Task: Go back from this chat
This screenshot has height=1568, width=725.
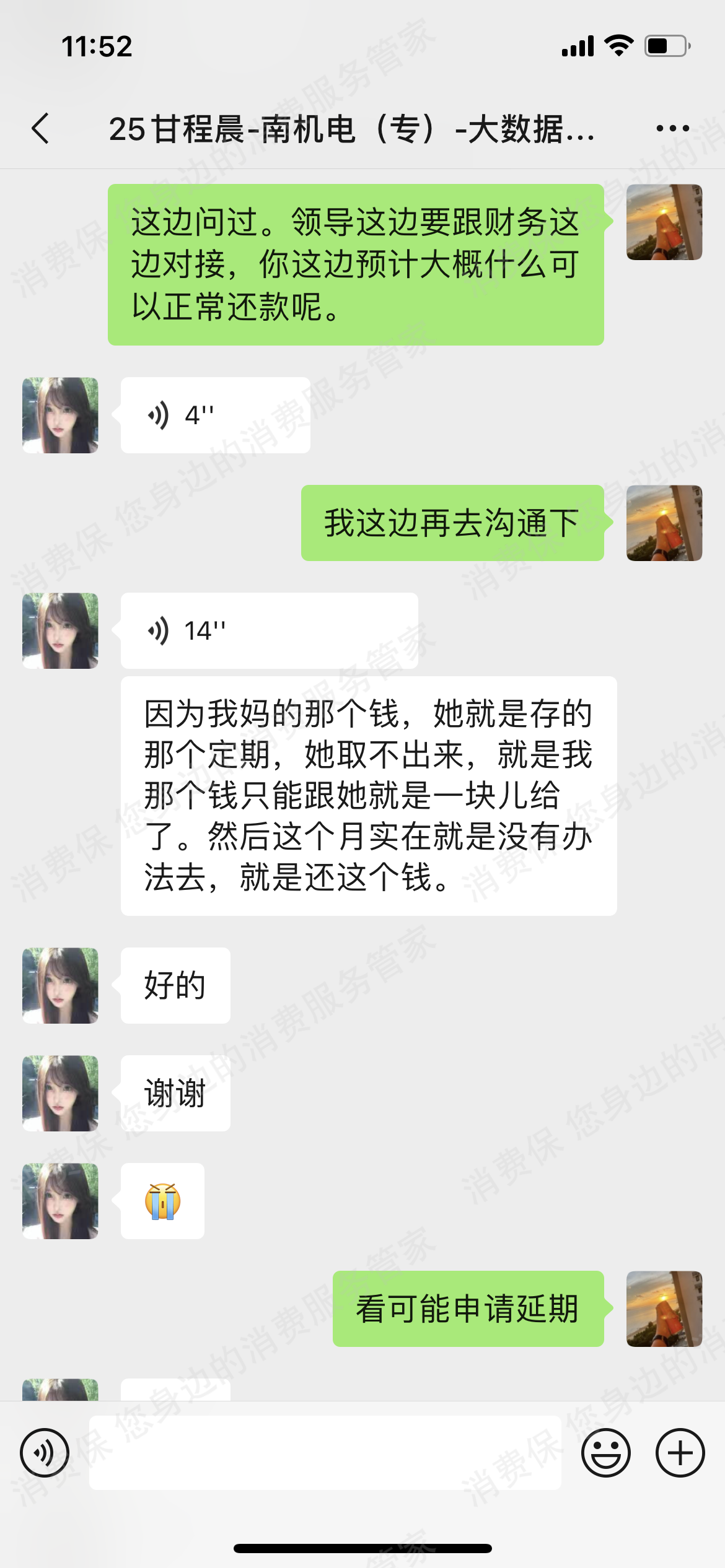Action: (41, 129)
